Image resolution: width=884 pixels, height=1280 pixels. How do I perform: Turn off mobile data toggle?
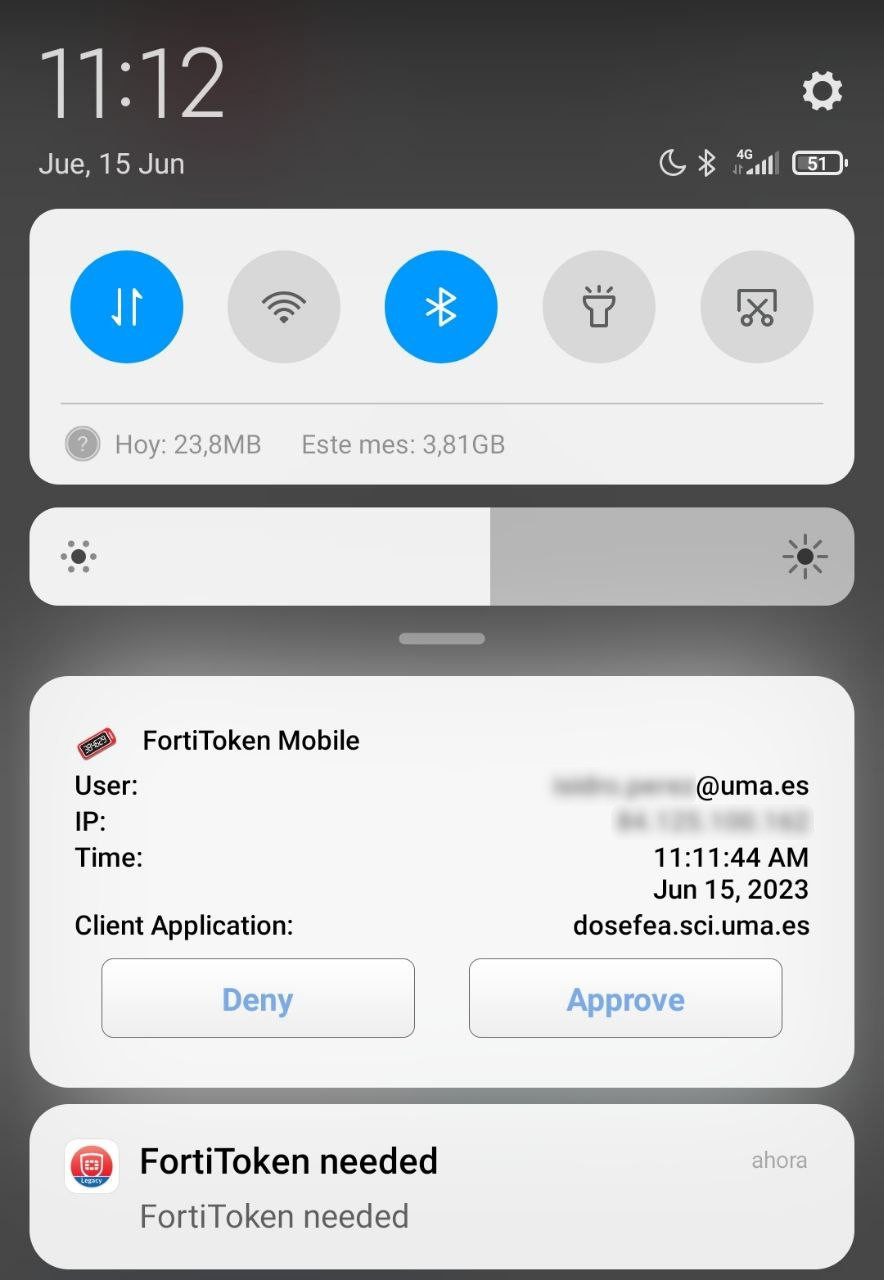(x=127, y=307)
